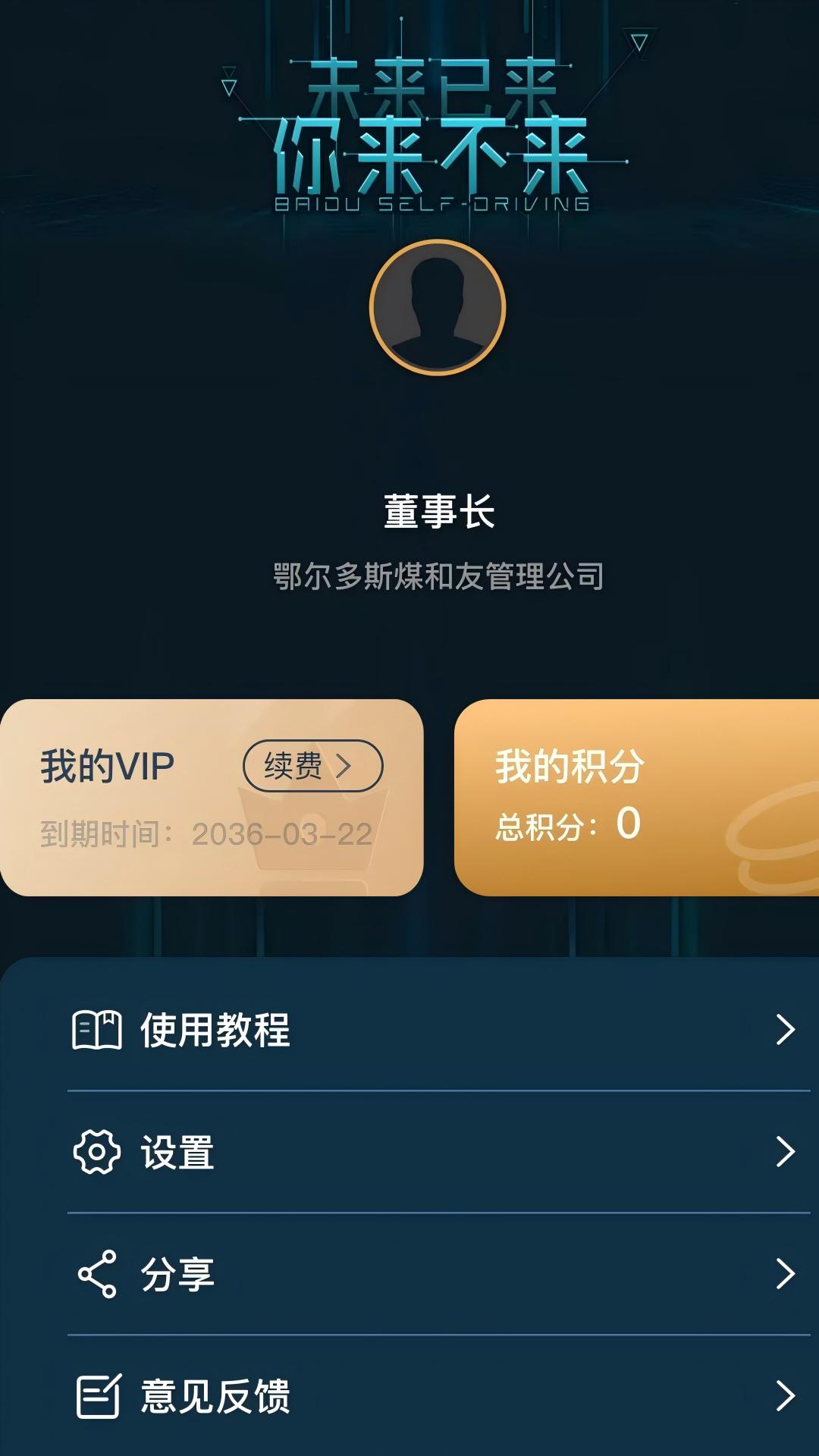Expand the 分享 row chevron
This screenshot has height=1456, width=819.
click(x=785, y=1276)
